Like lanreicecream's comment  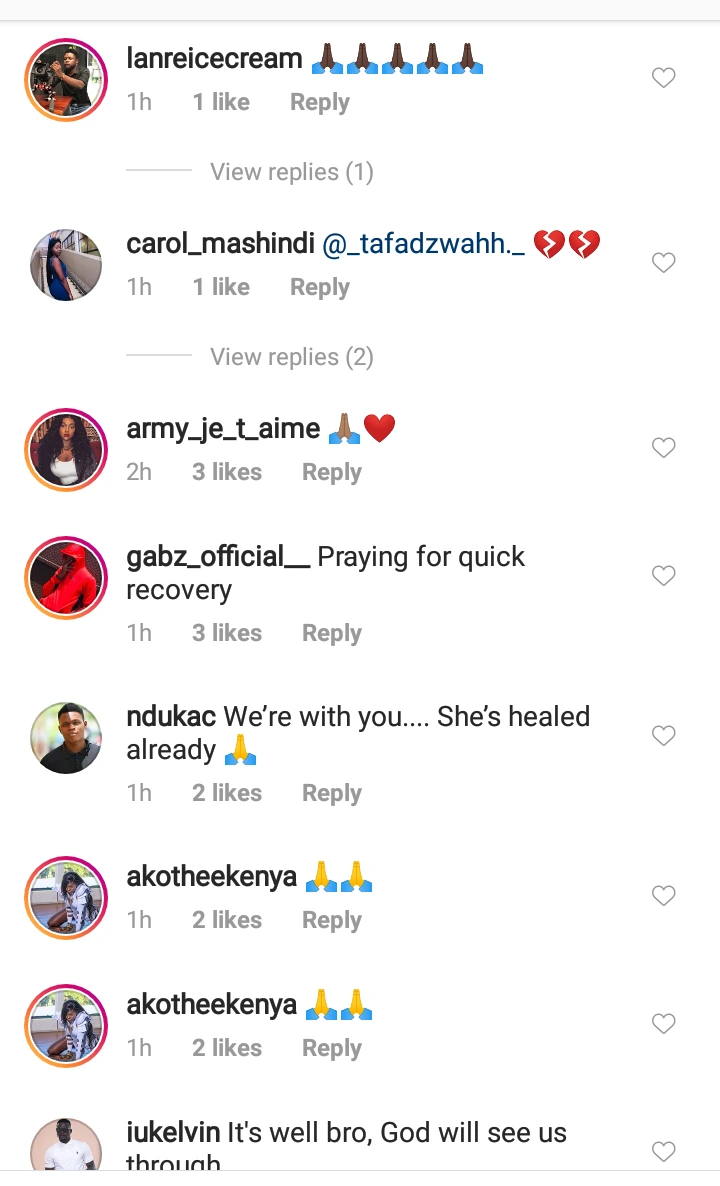664,78
